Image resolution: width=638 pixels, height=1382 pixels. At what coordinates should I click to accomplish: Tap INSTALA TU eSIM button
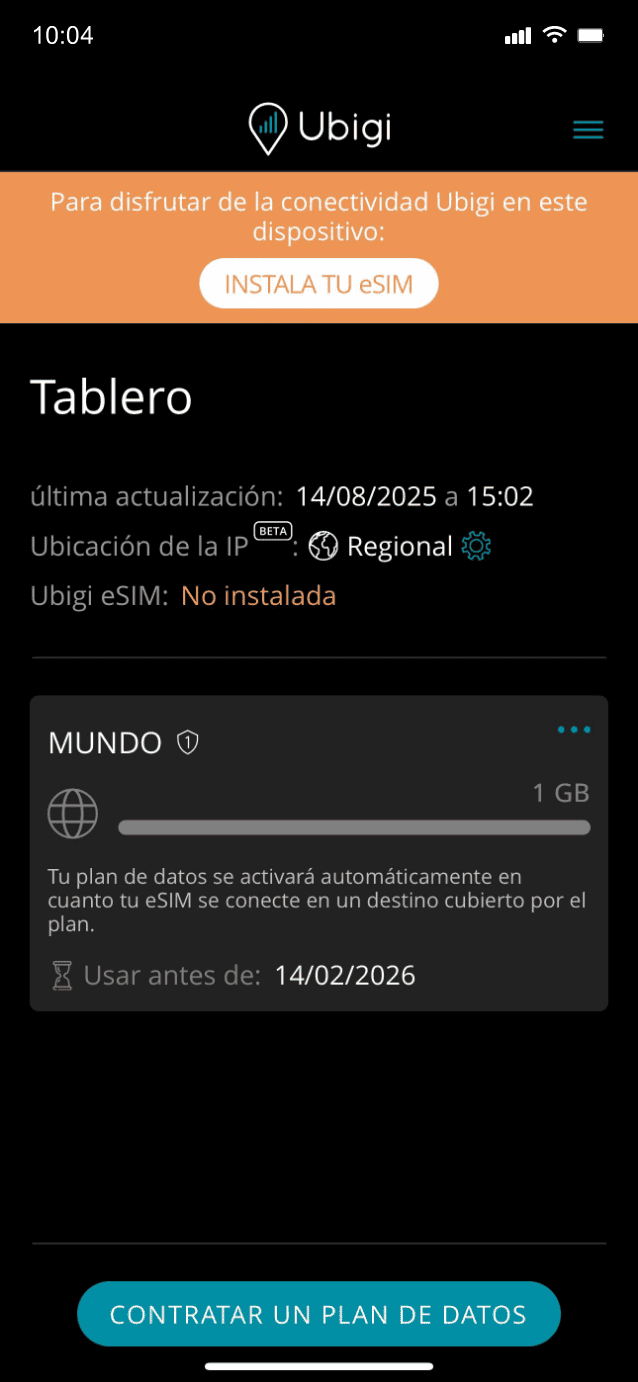(319, 284)
